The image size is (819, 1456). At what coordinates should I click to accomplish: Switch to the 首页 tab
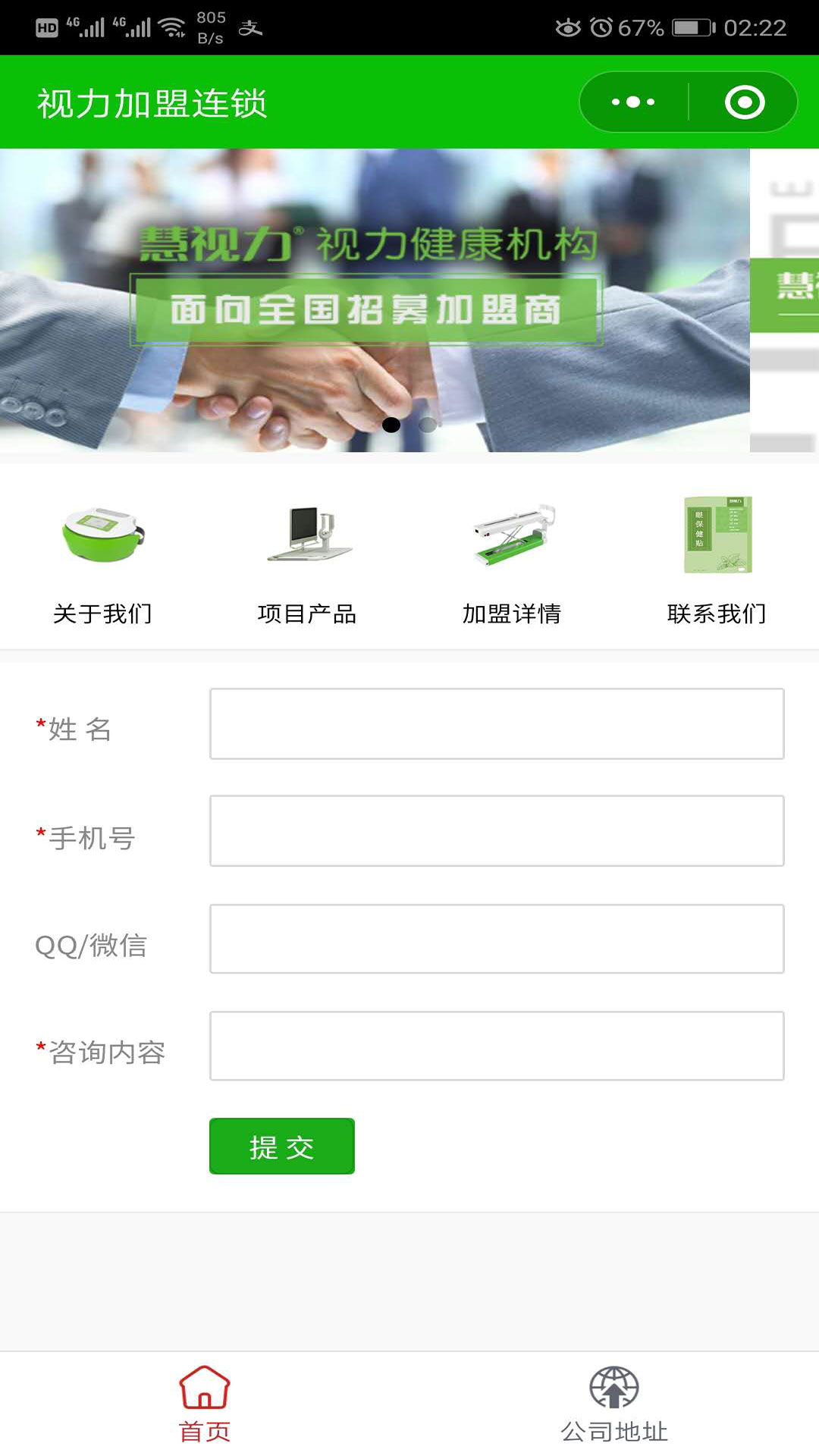pyautogui.click(x=205, y=1404)
